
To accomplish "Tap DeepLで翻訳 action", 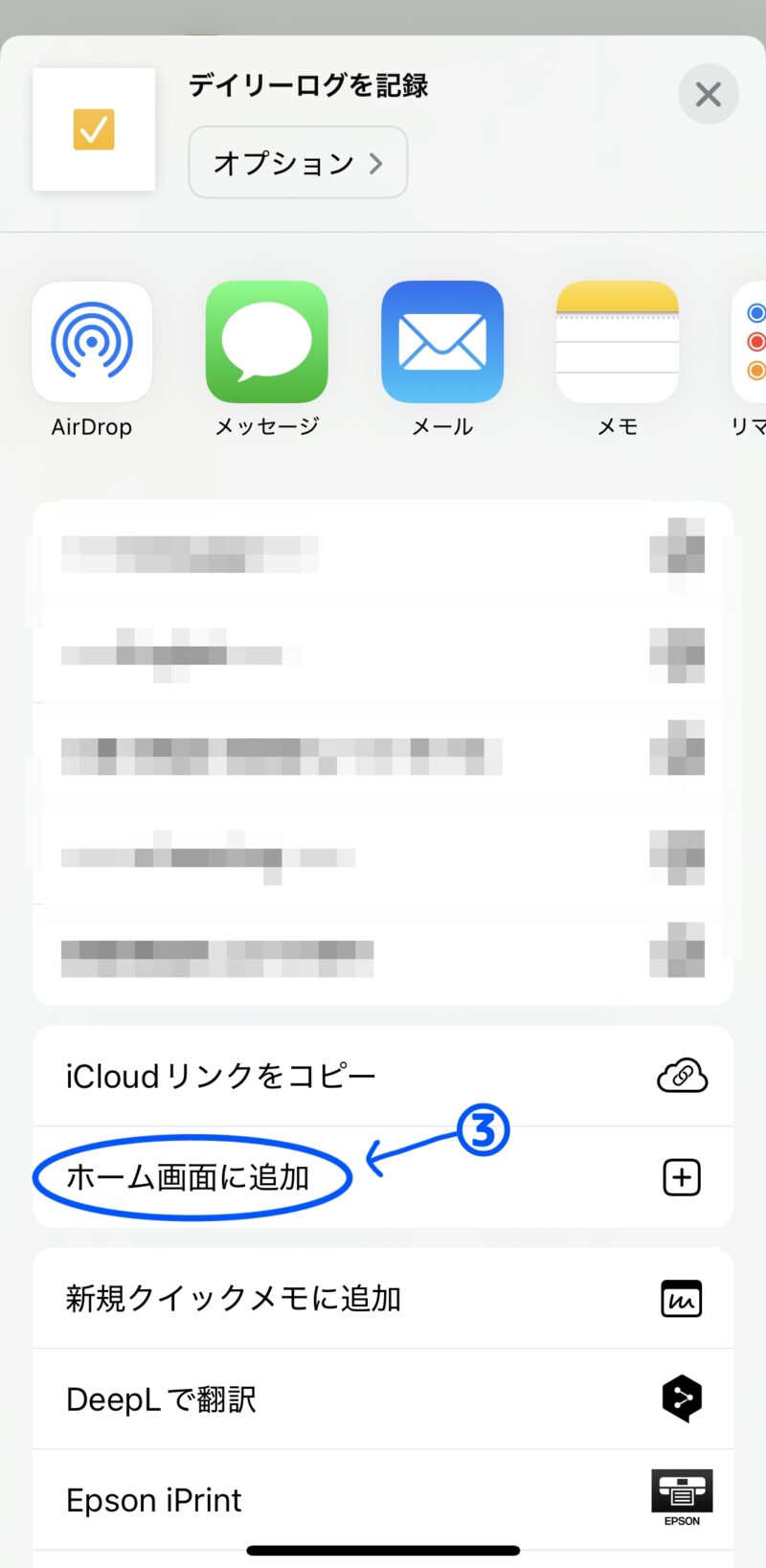I will pos(383,1399).
